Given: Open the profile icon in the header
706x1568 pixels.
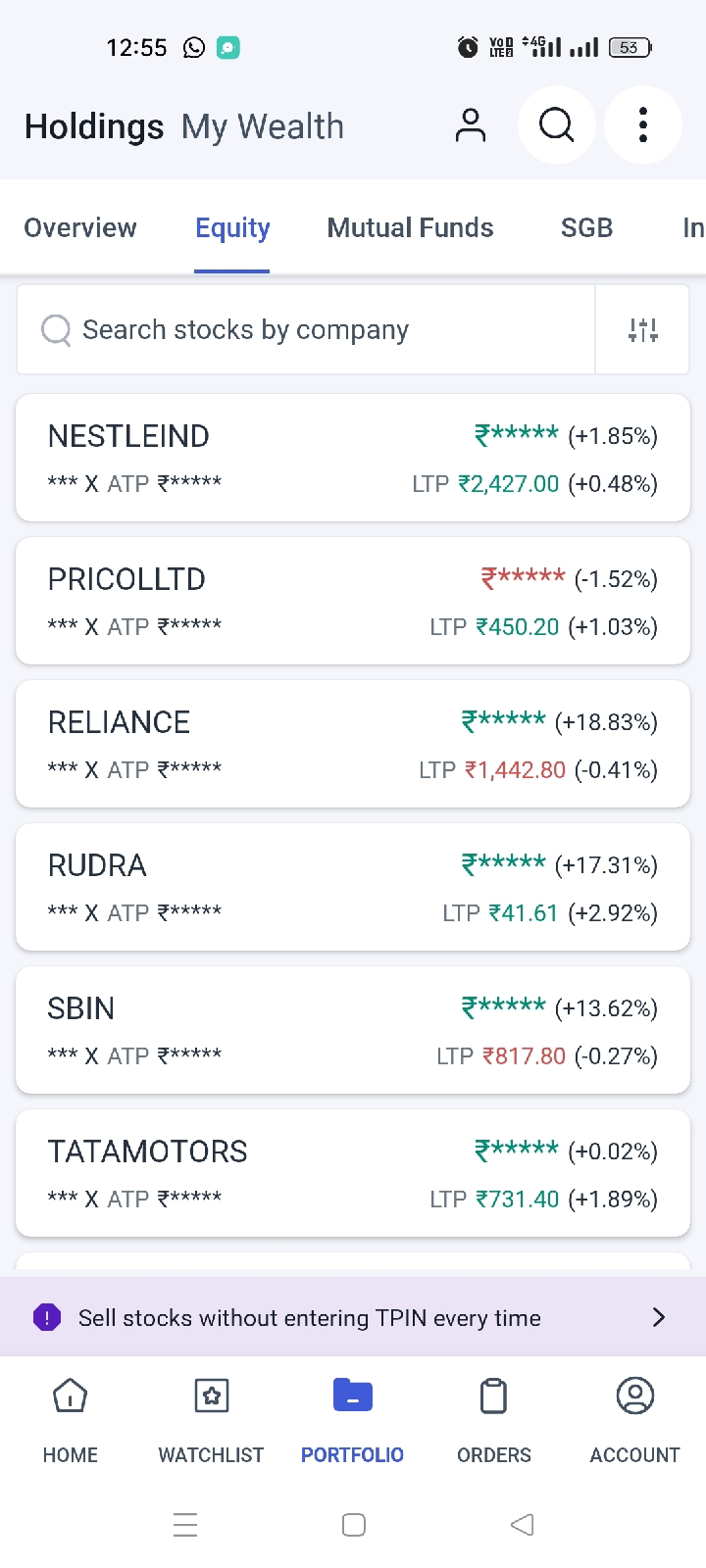Looking at the screenshot, I should pos(471,125).
